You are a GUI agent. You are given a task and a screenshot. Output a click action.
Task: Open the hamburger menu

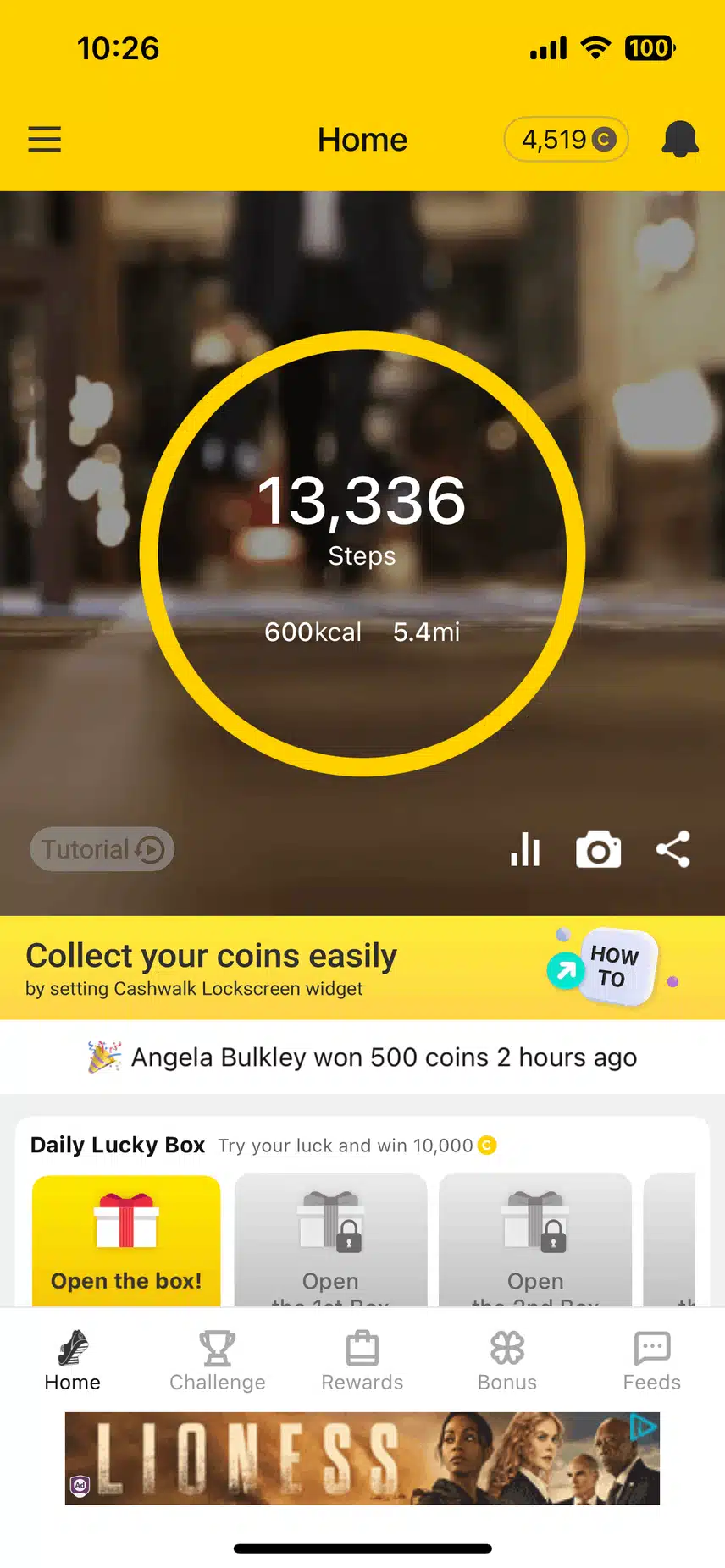point(45,139)
